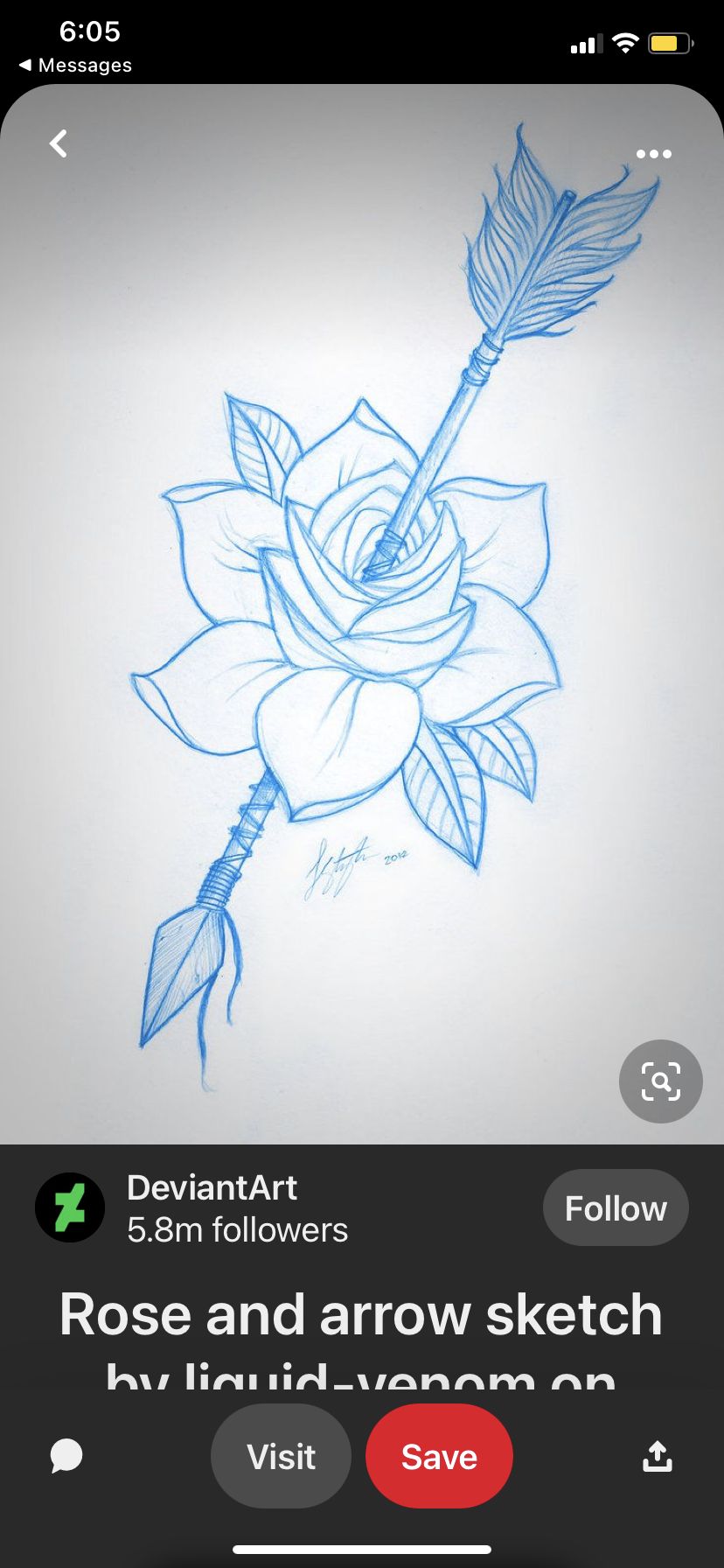Go back using the top-left arrow
Screen dimensions: 724x1568
point(59,143)
